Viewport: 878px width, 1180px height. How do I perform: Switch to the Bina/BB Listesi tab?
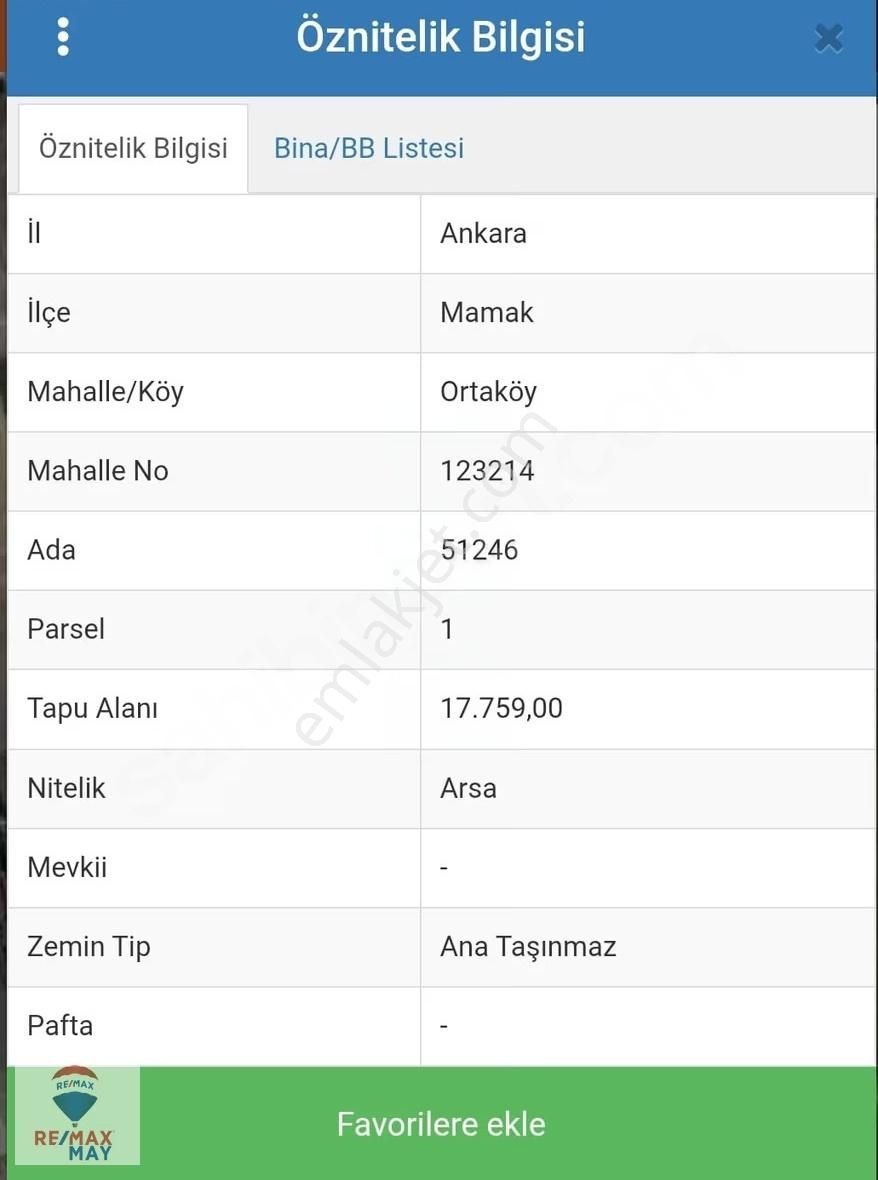(x=368, y=148)
